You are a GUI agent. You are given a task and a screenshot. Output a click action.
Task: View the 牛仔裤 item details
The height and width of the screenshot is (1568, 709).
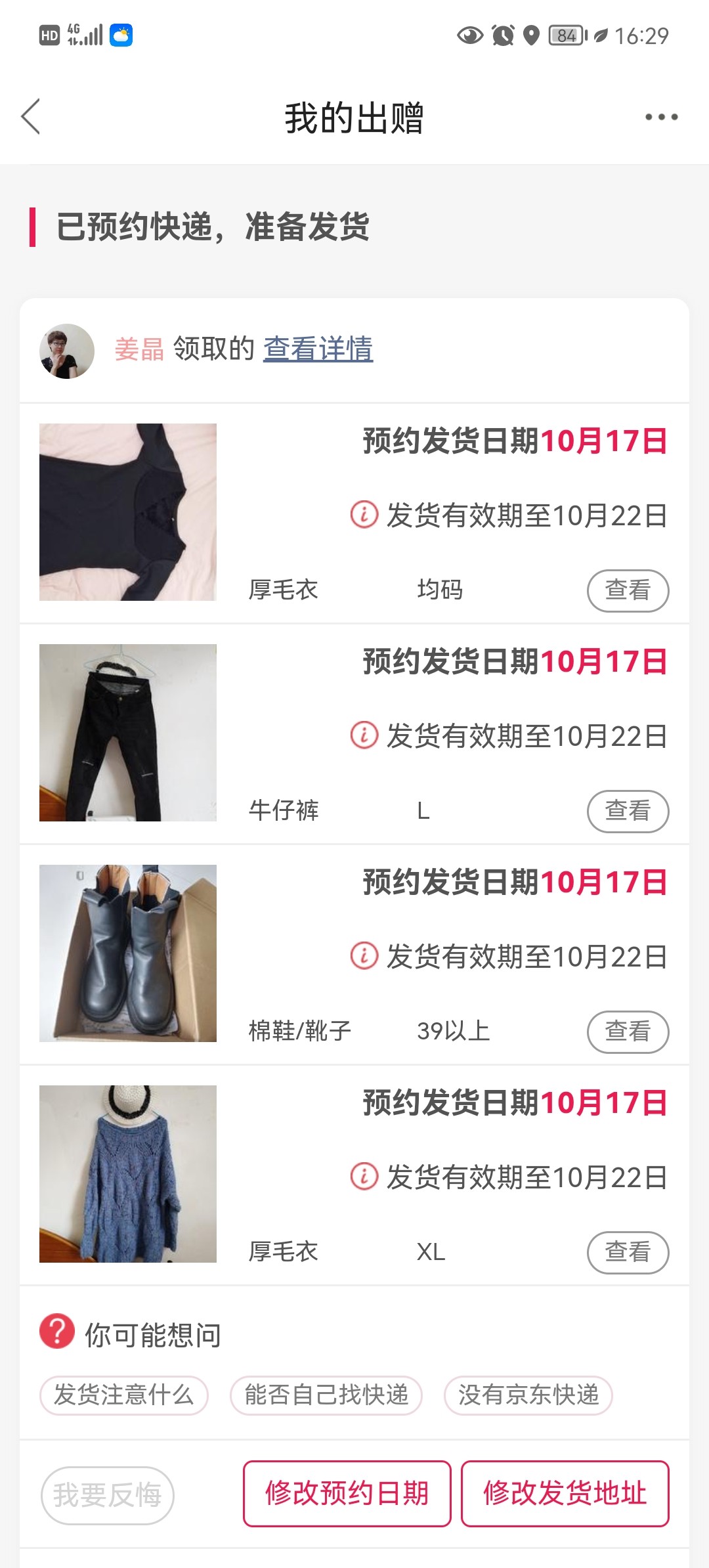[628, 811]
